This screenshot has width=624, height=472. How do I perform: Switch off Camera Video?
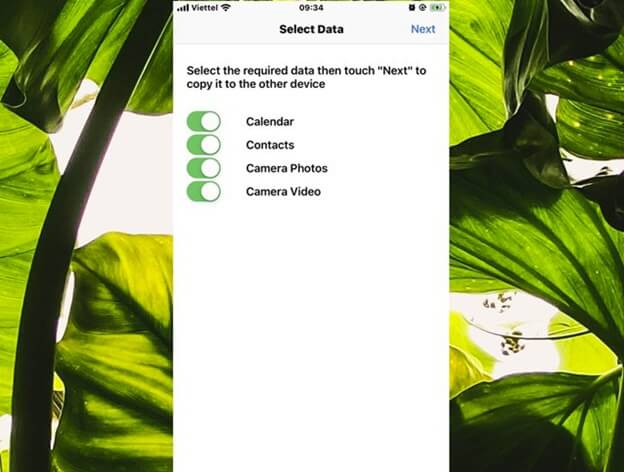click(x=203, y=191)
